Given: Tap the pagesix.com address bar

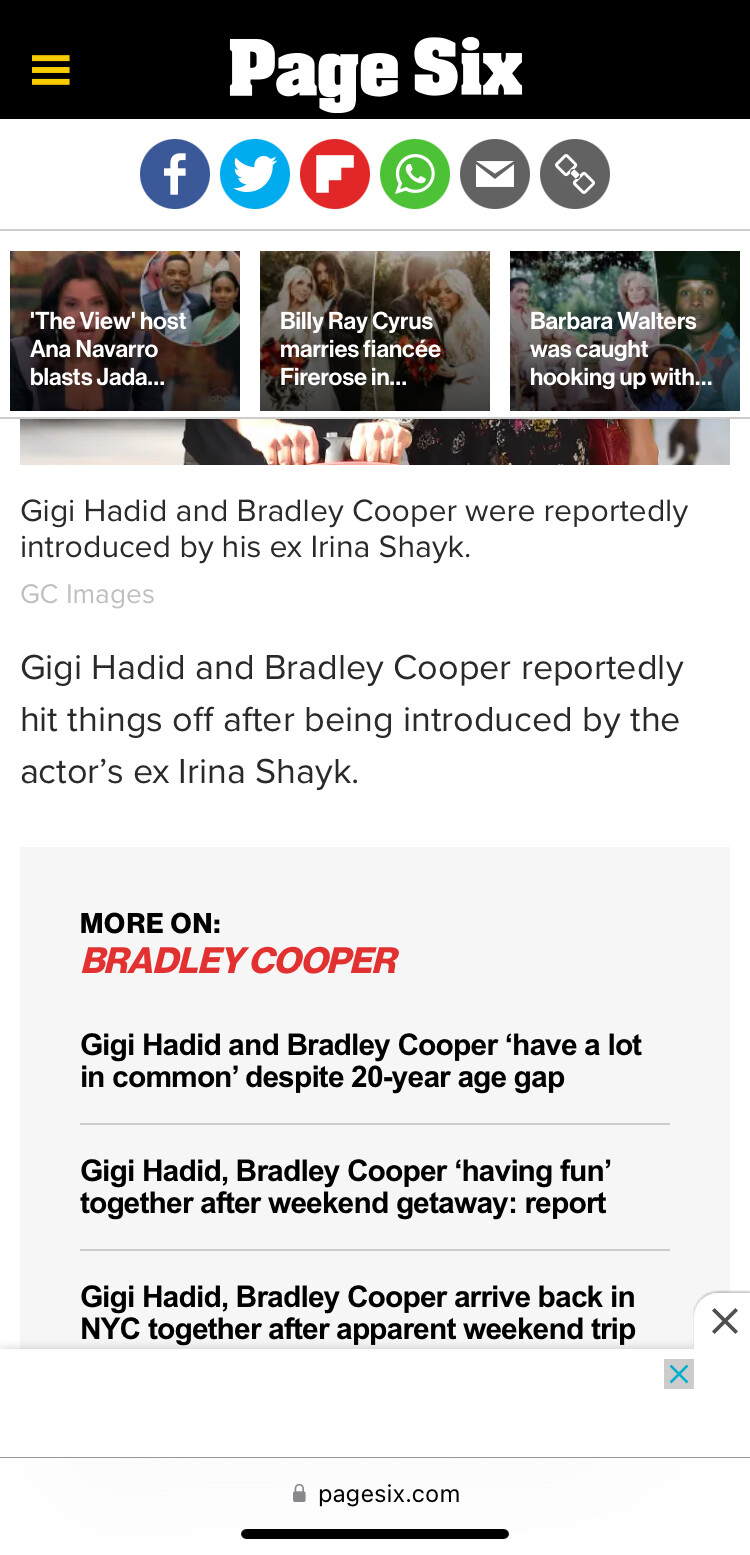Looking at the screenshot, I should 375,1494.
